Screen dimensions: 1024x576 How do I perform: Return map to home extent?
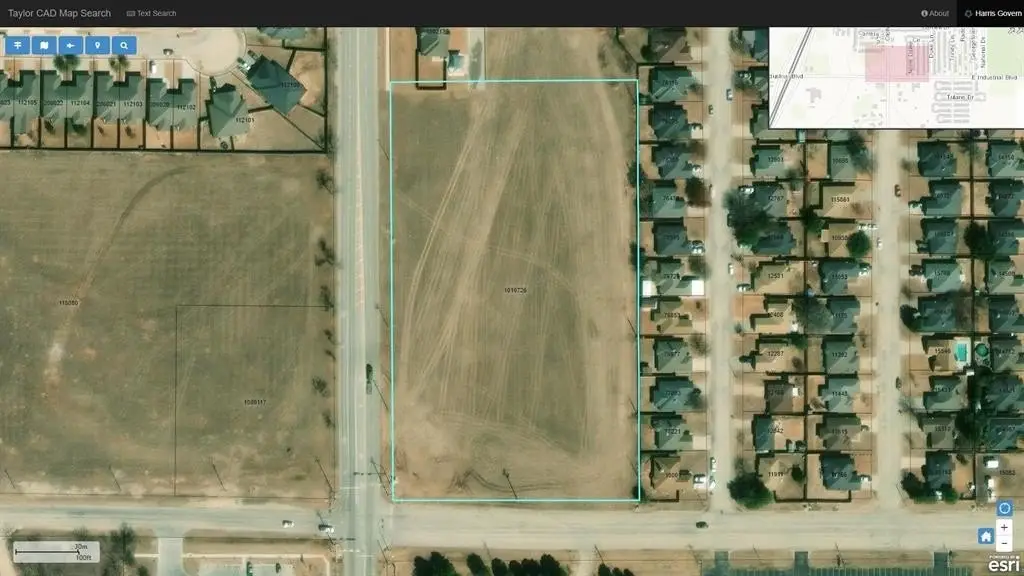pos(985,536)
